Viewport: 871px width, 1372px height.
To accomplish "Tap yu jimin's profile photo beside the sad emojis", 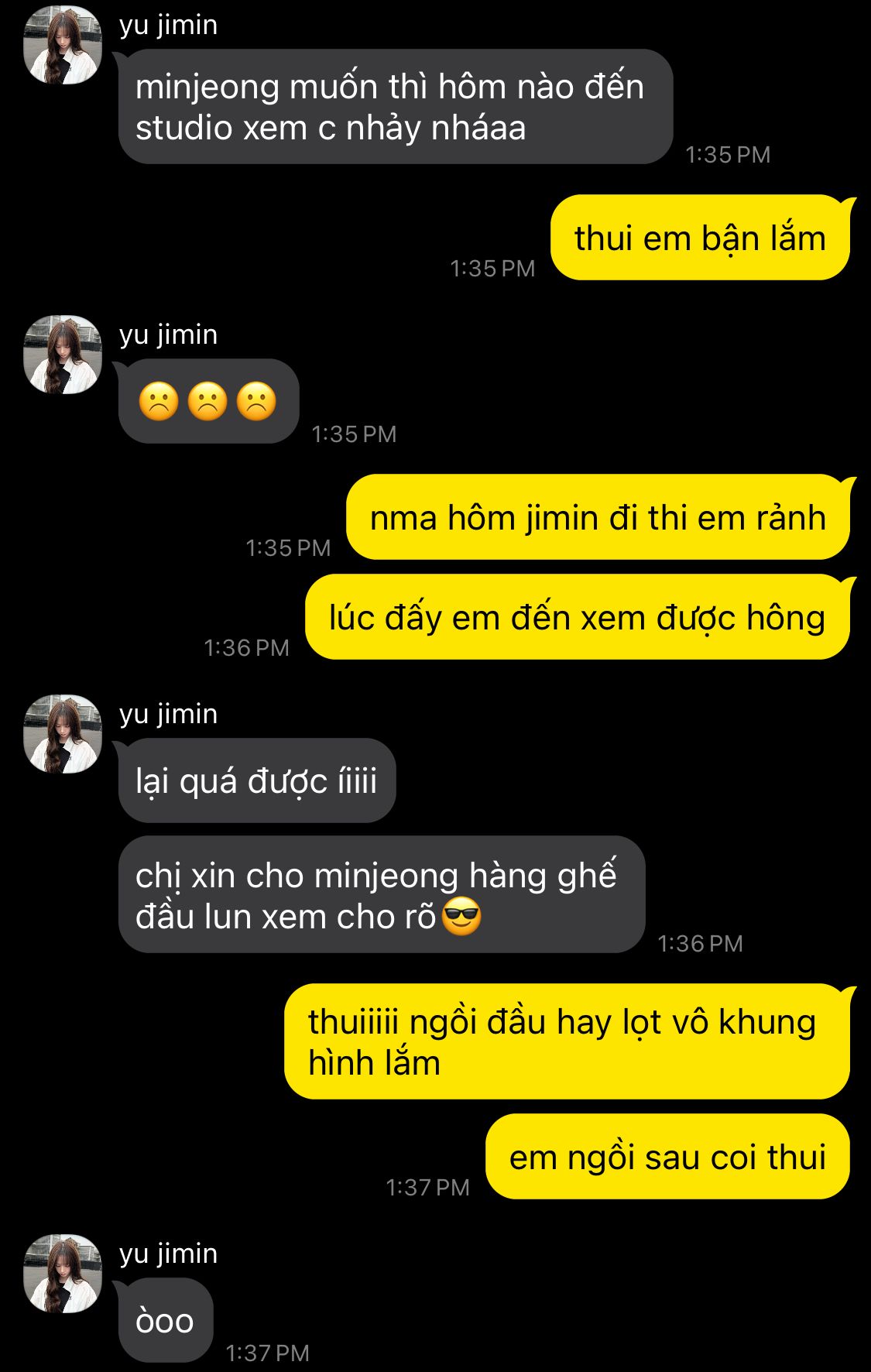I will click(x=63, y=355).
